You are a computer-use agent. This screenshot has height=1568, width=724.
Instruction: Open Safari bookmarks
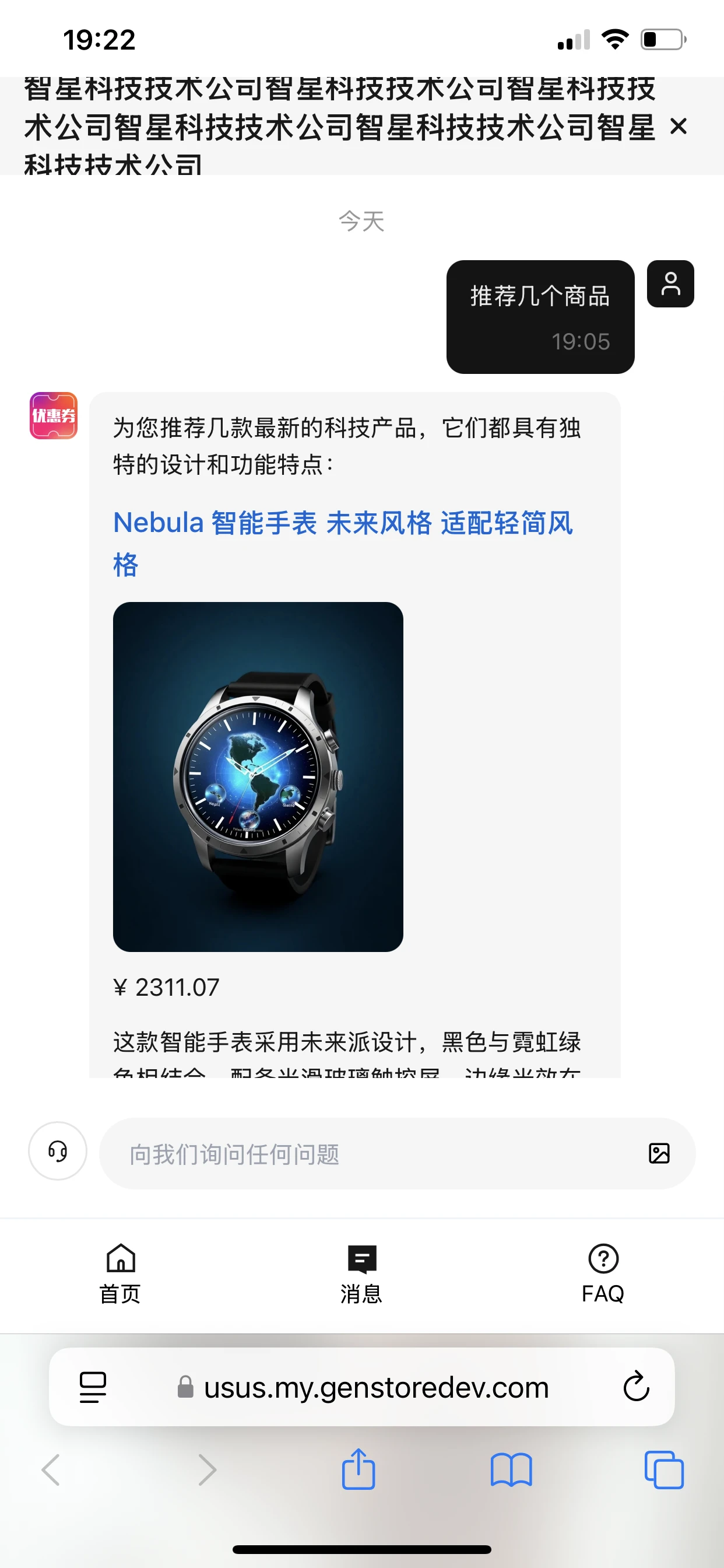(511, 1470)
